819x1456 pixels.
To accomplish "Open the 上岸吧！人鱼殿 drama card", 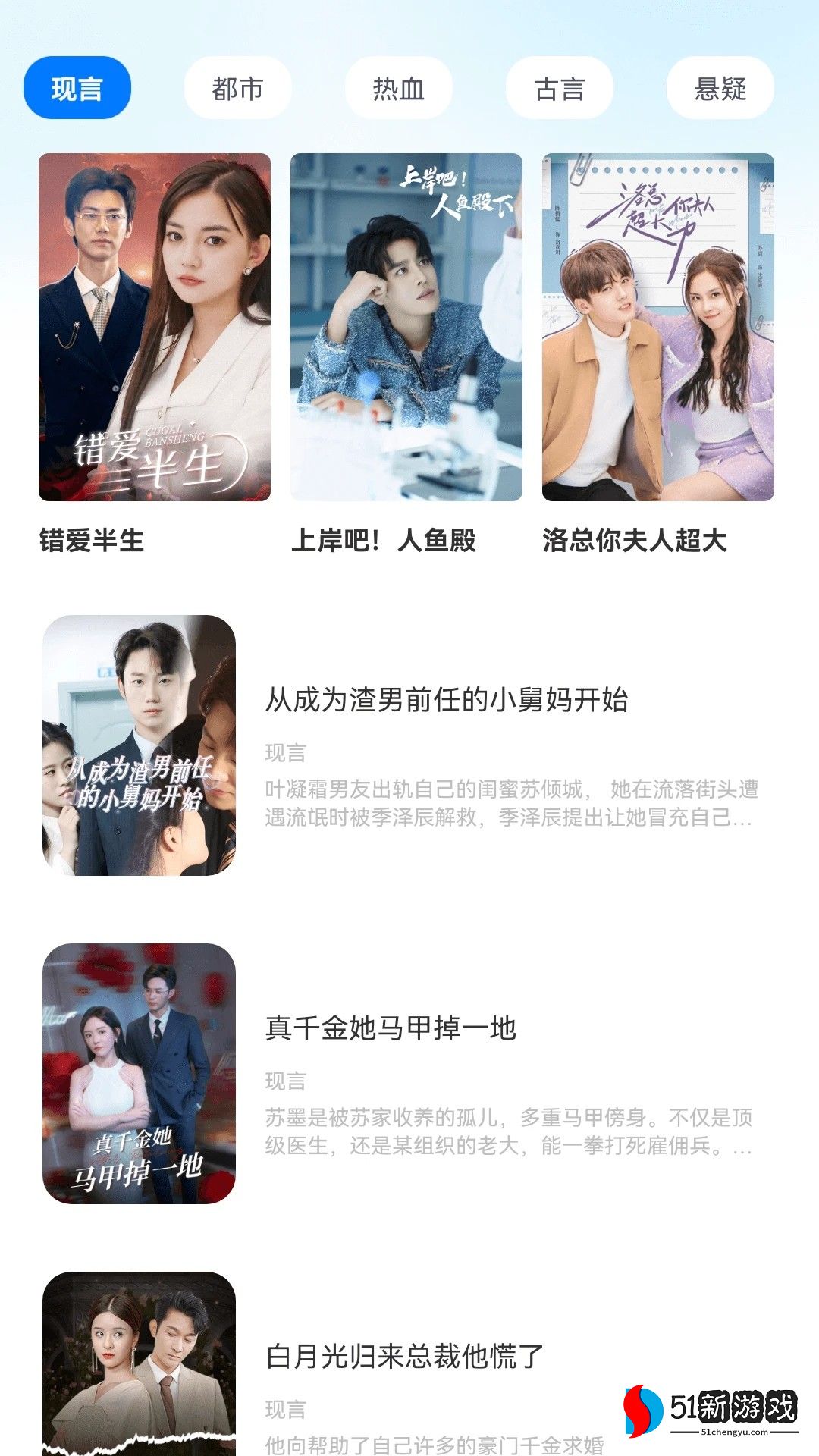I will click(406, 328).
